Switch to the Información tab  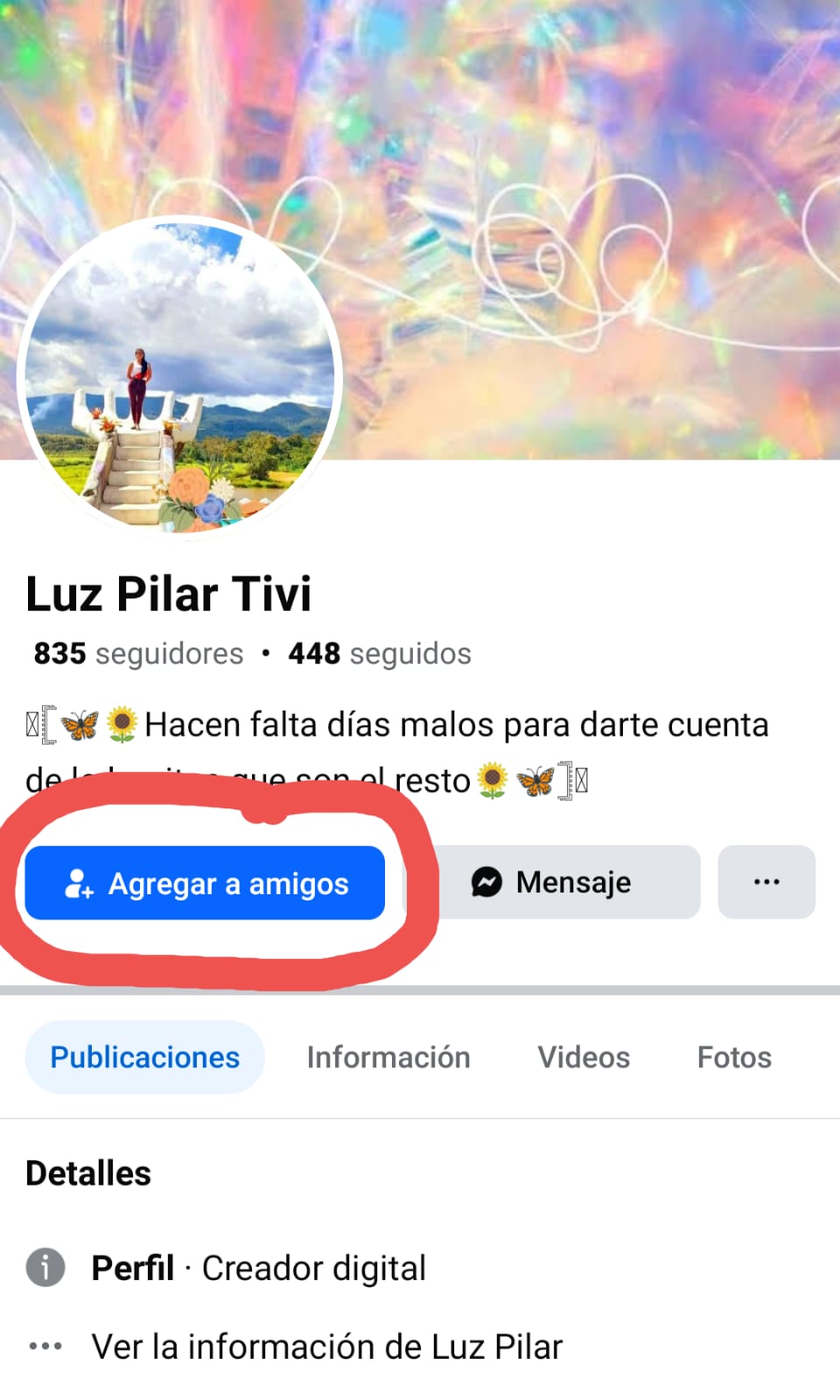[x=388, y=1057]
